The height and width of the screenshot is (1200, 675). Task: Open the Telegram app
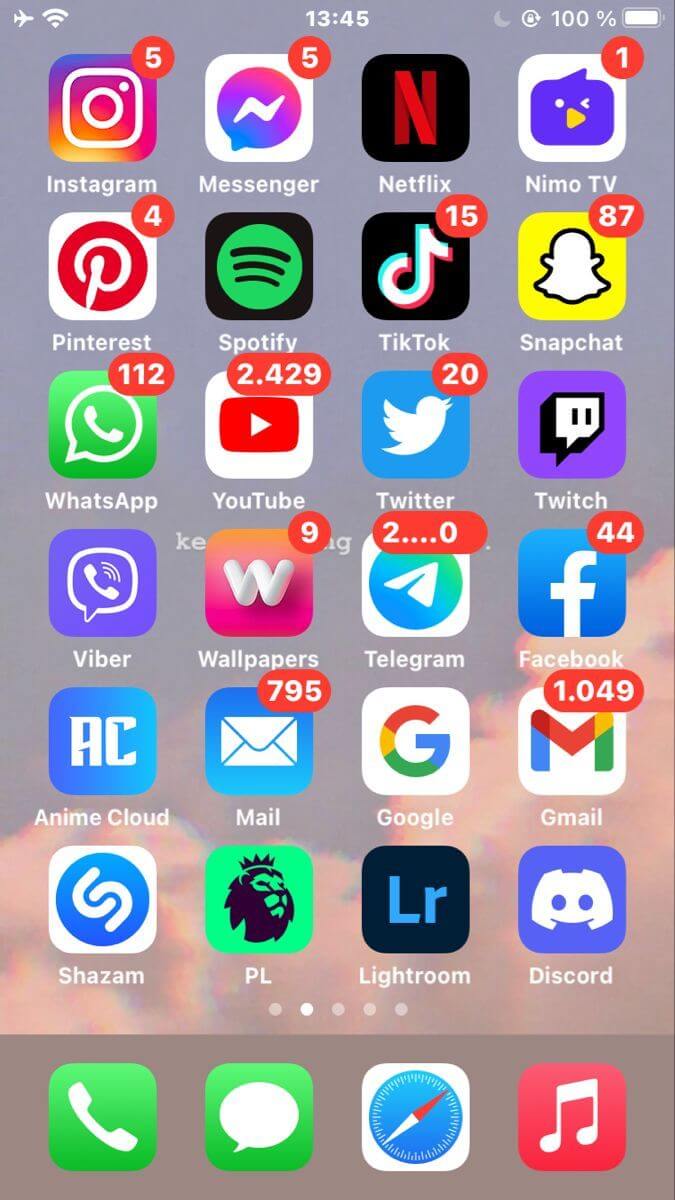point(415,583)
